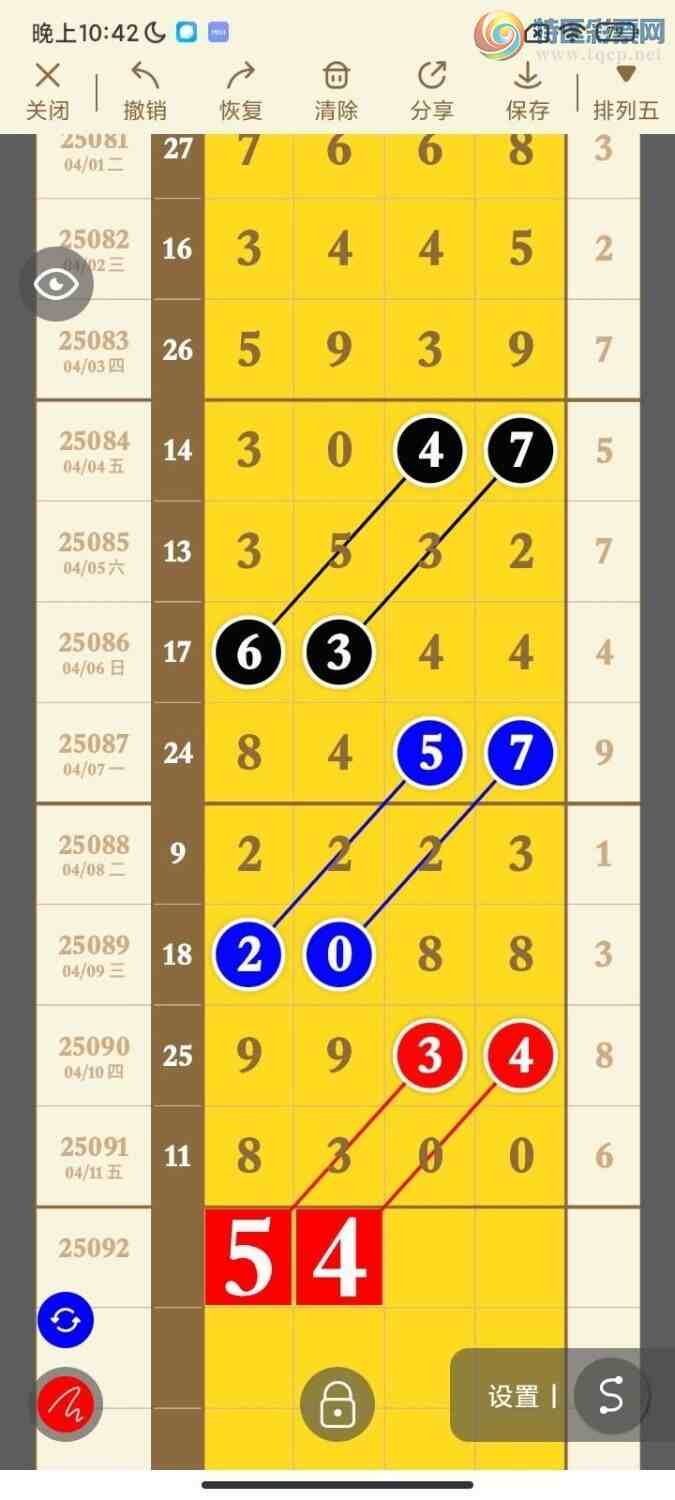Close the chart editor

pos(47,90)
